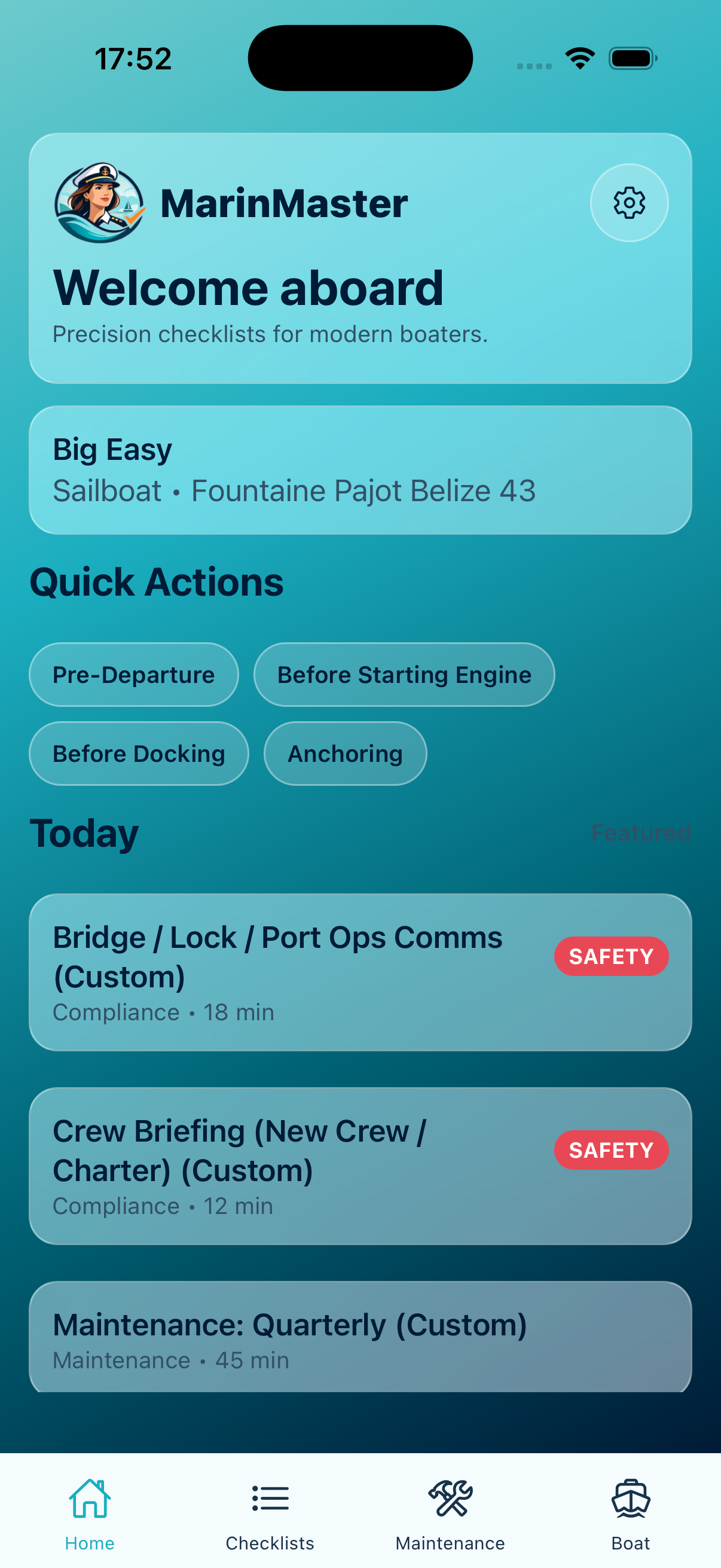The image size is (721, 1568).
Task: Tap the MarinMaster captain avatar
Action: (100, 203)
